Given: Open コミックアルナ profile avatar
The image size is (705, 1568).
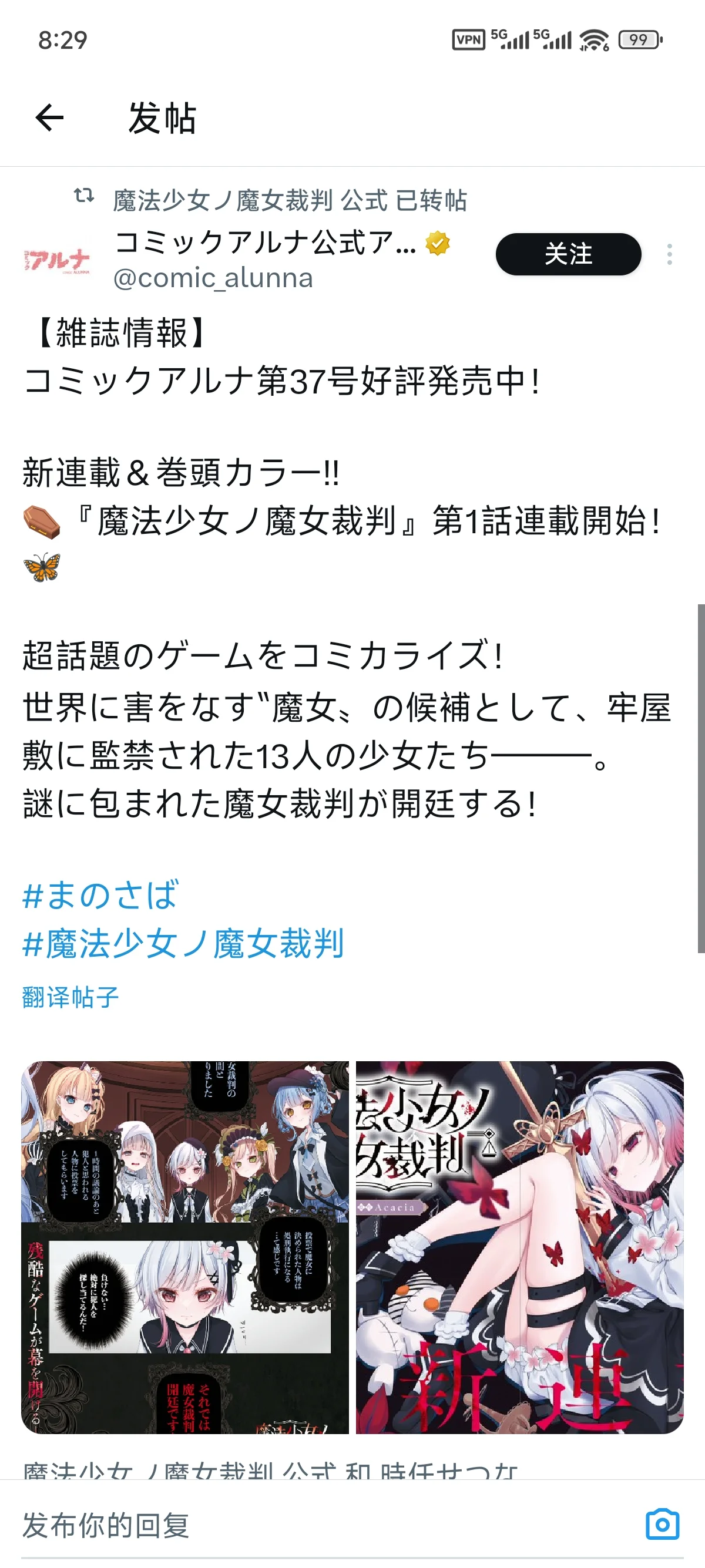Looking at the screenshot, I should tap(56, 262).
